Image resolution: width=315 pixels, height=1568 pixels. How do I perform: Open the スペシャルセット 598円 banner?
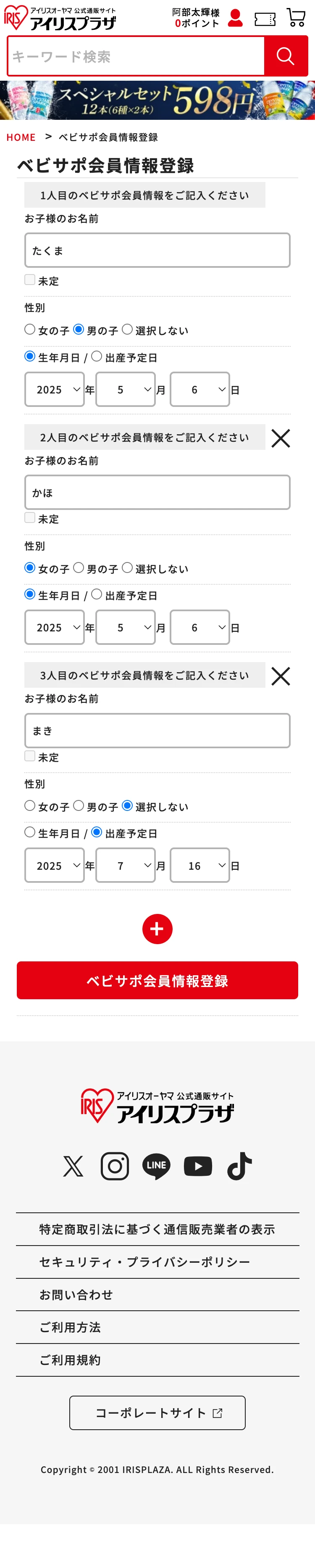pyautogui.click(x=157, y=100)
